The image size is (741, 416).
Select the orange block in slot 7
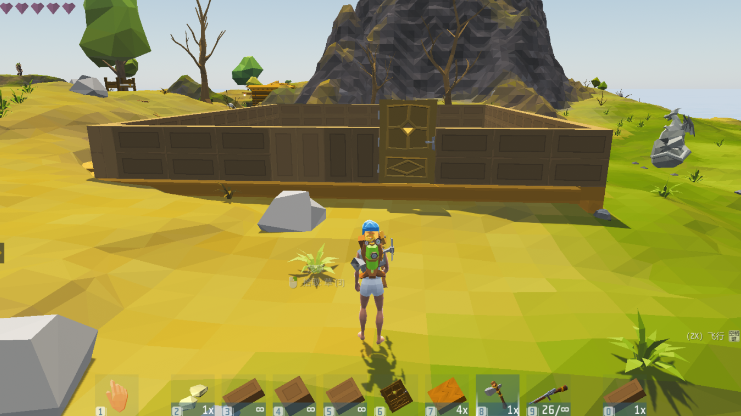pyautogui.click(x=448, y=395)
